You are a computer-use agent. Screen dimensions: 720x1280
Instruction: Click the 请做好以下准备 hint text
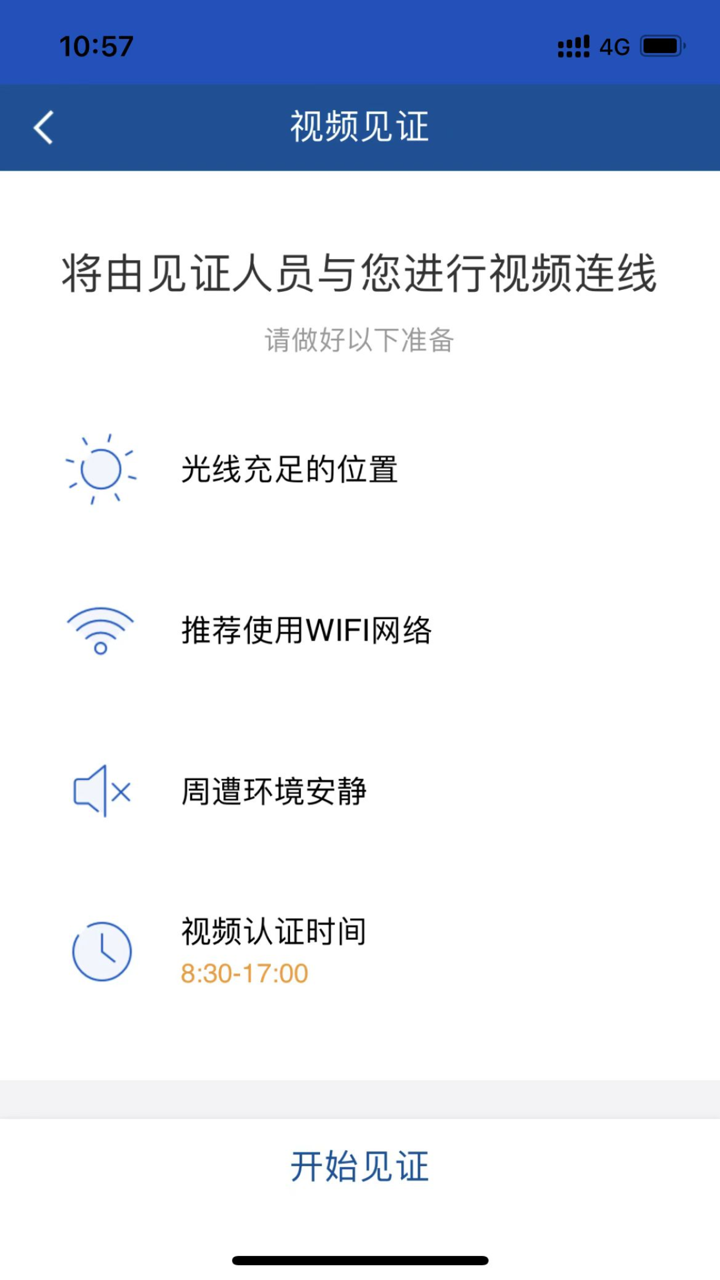(360, 341)
